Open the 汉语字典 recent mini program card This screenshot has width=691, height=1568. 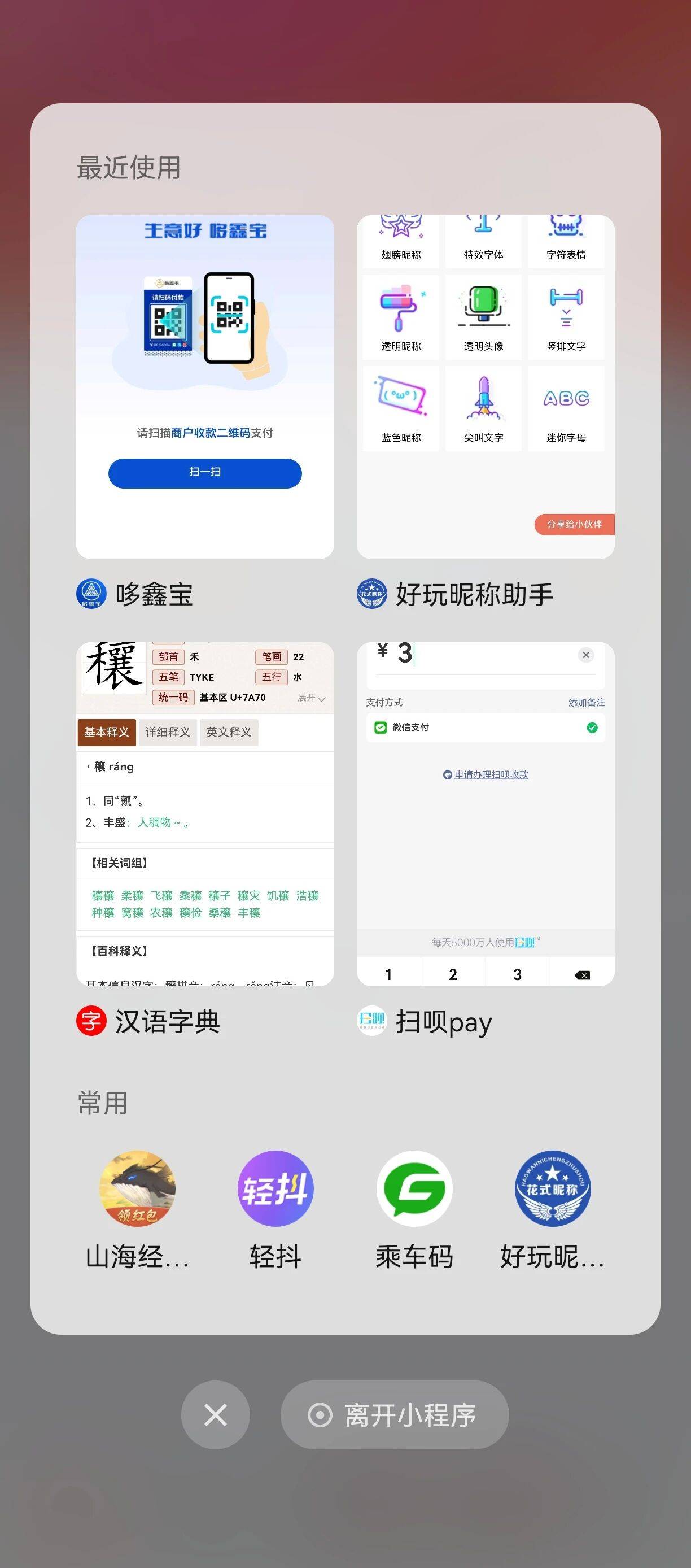(x=204, y=814)
